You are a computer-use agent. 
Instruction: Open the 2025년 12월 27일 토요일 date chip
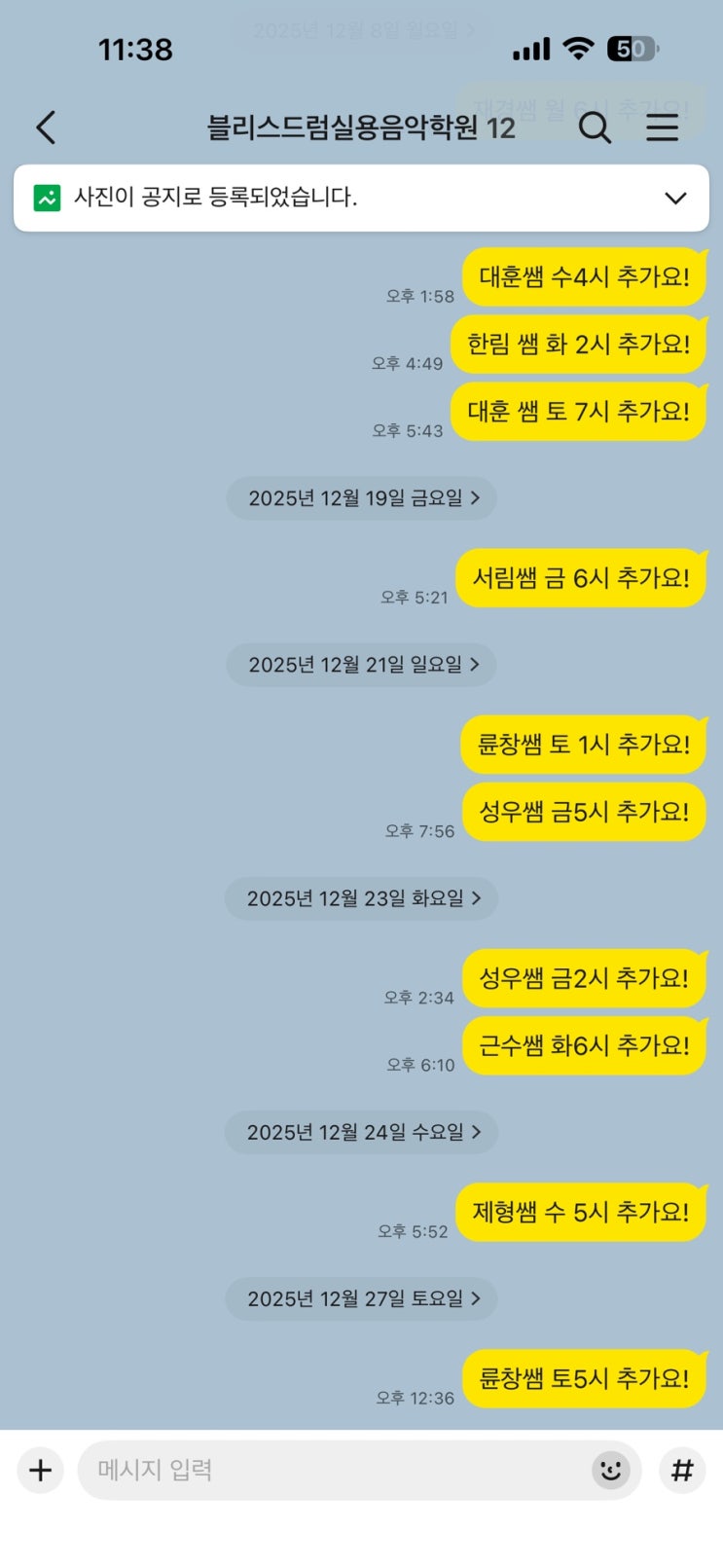click(x=362, y=1298)
